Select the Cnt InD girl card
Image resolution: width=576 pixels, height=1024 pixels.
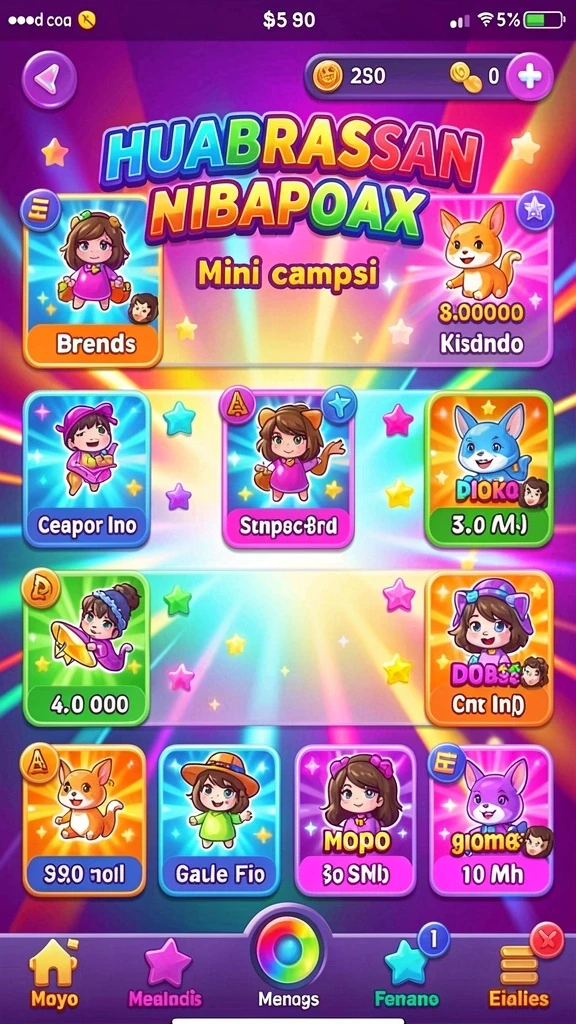pyautogui.click(x=489, y=648)
